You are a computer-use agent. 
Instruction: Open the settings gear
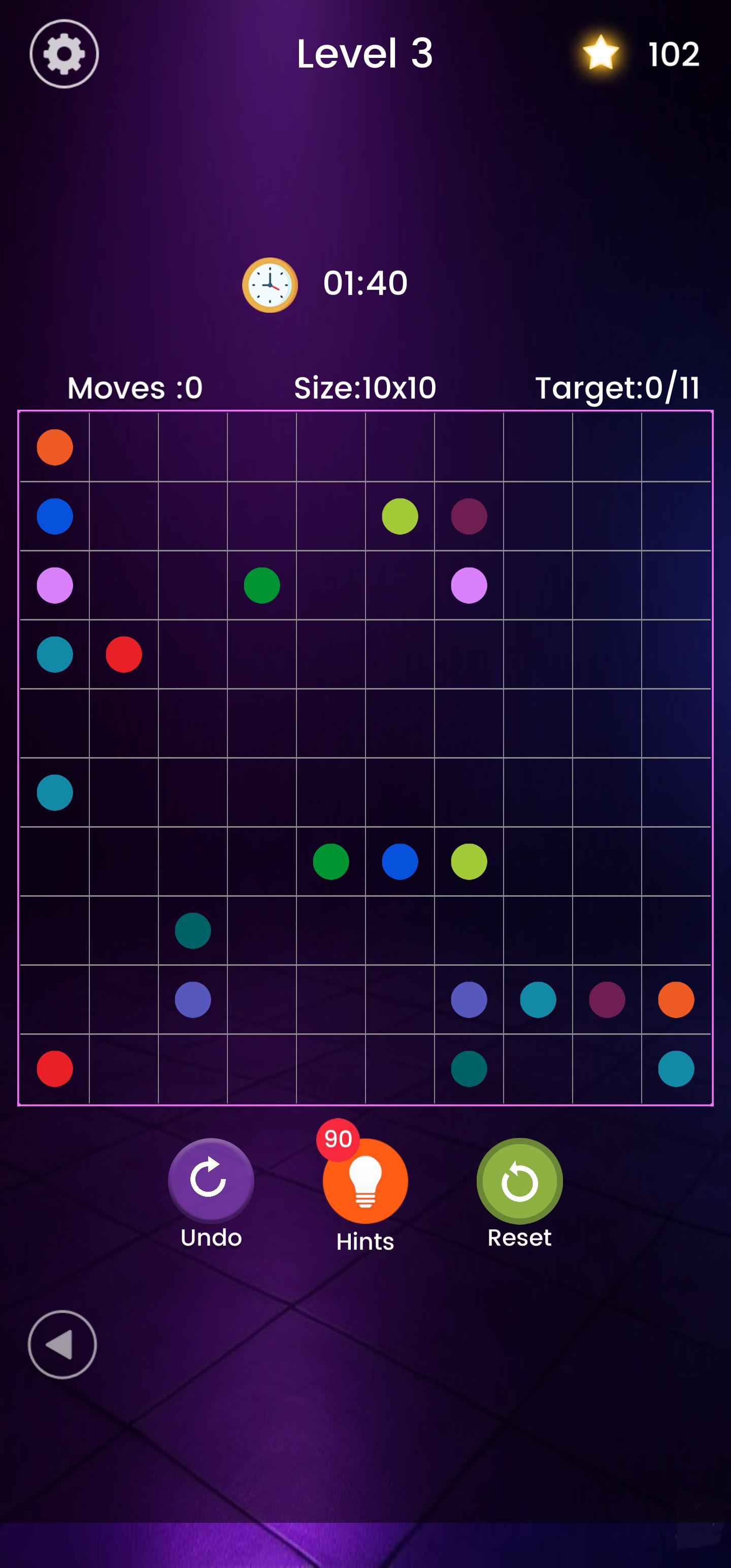(64, 53)
